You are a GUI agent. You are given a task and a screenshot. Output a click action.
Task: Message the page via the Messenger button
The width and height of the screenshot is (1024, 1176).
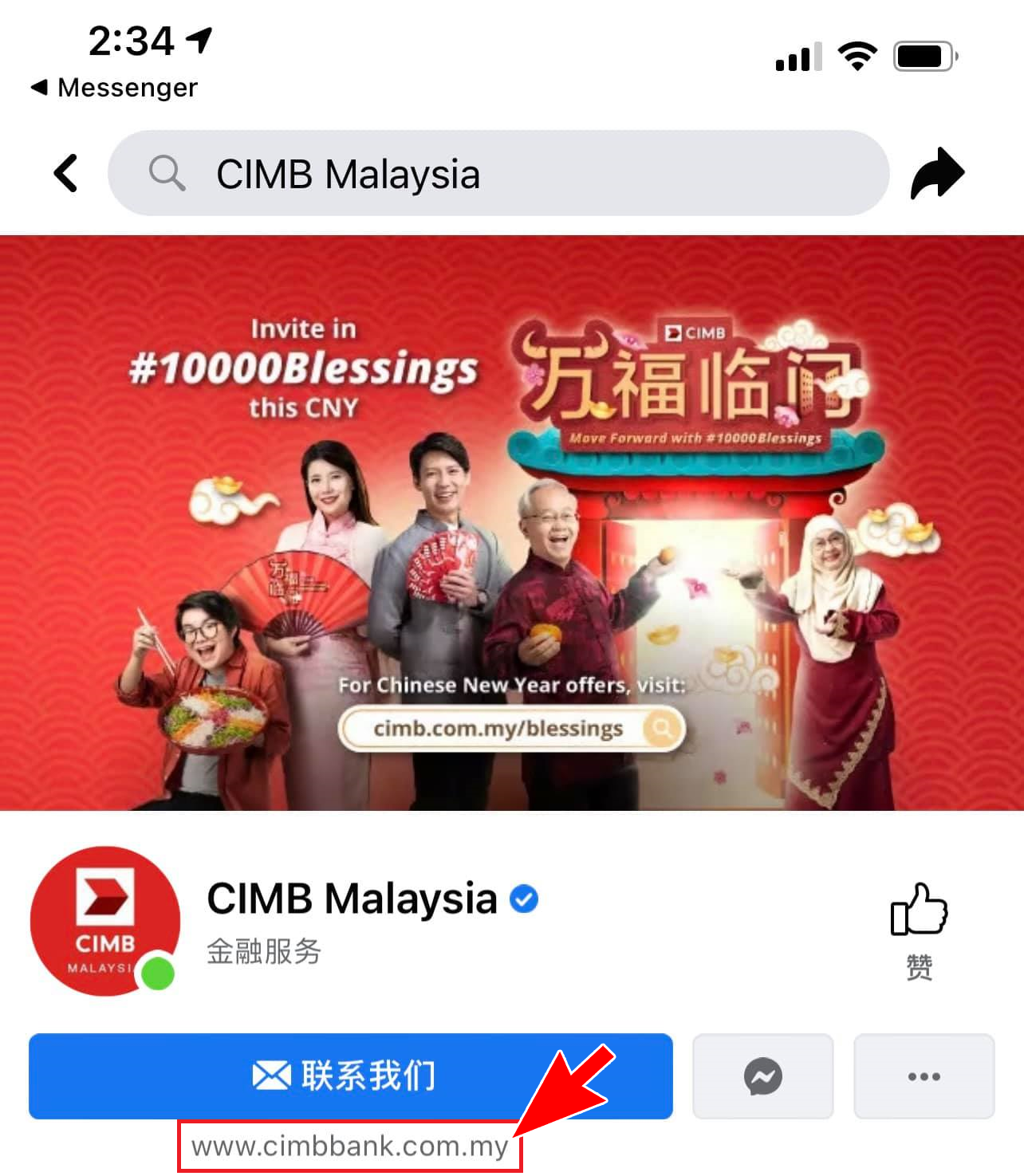pyautogui.click(x=762, y=1076)
